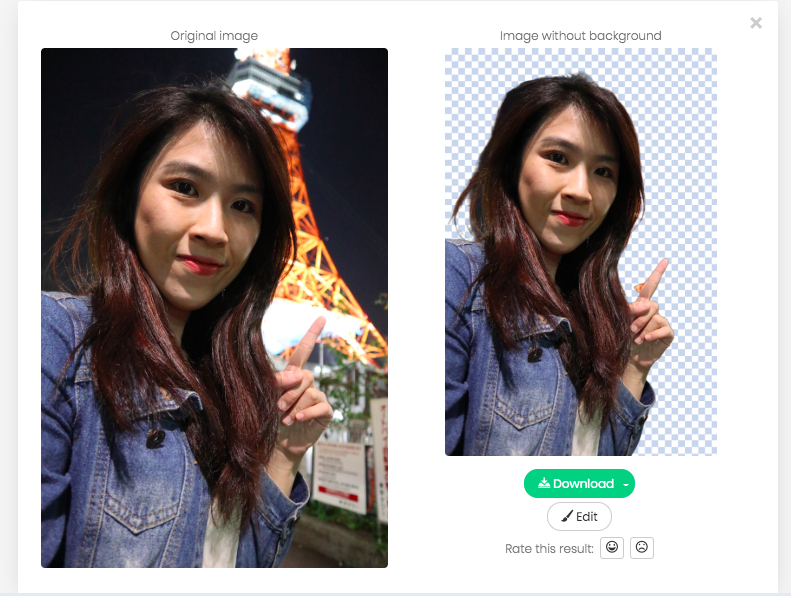Download the image without background
Viewport: 791px width, 596px height.
pyautogui.click(x=574, y=484)
